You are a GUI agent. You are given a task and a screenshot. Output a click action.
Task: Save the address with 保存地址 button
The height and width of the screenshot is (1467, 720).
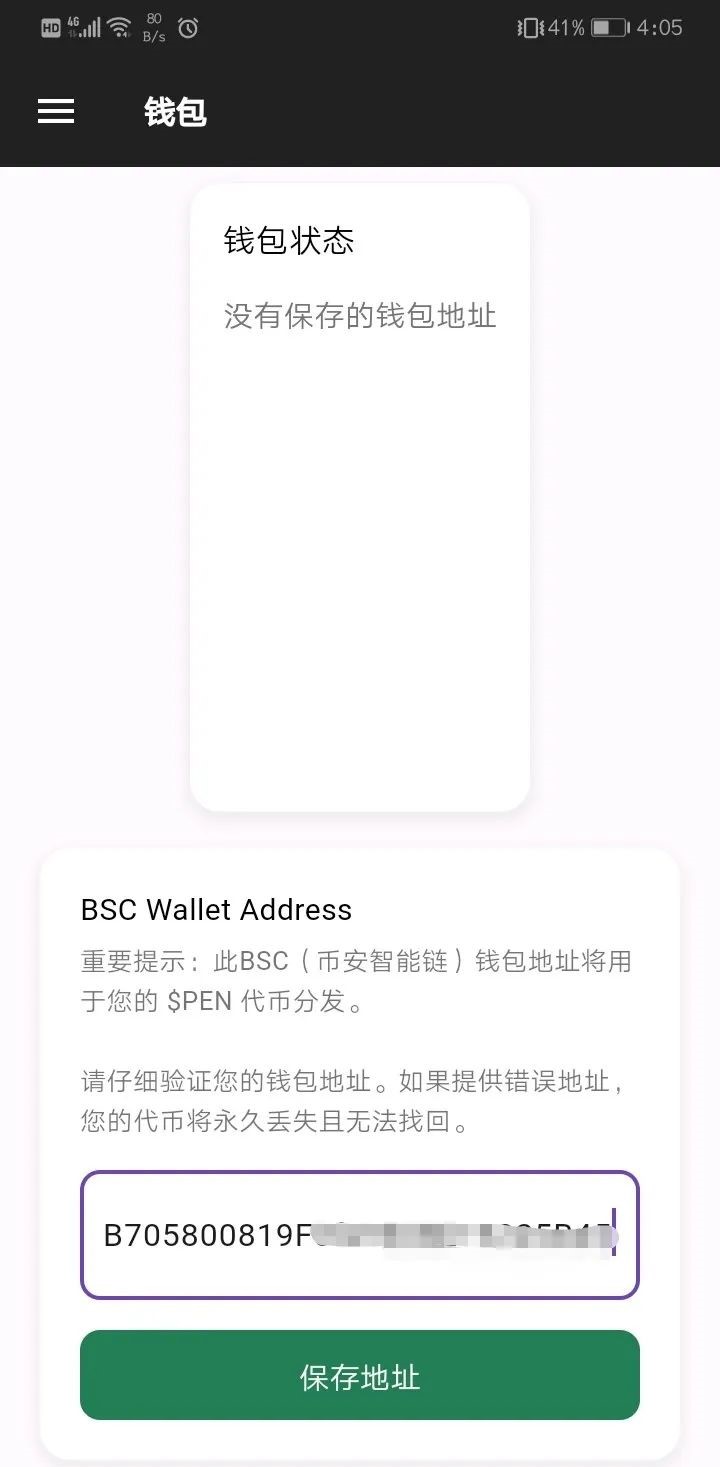point(360,1375)
